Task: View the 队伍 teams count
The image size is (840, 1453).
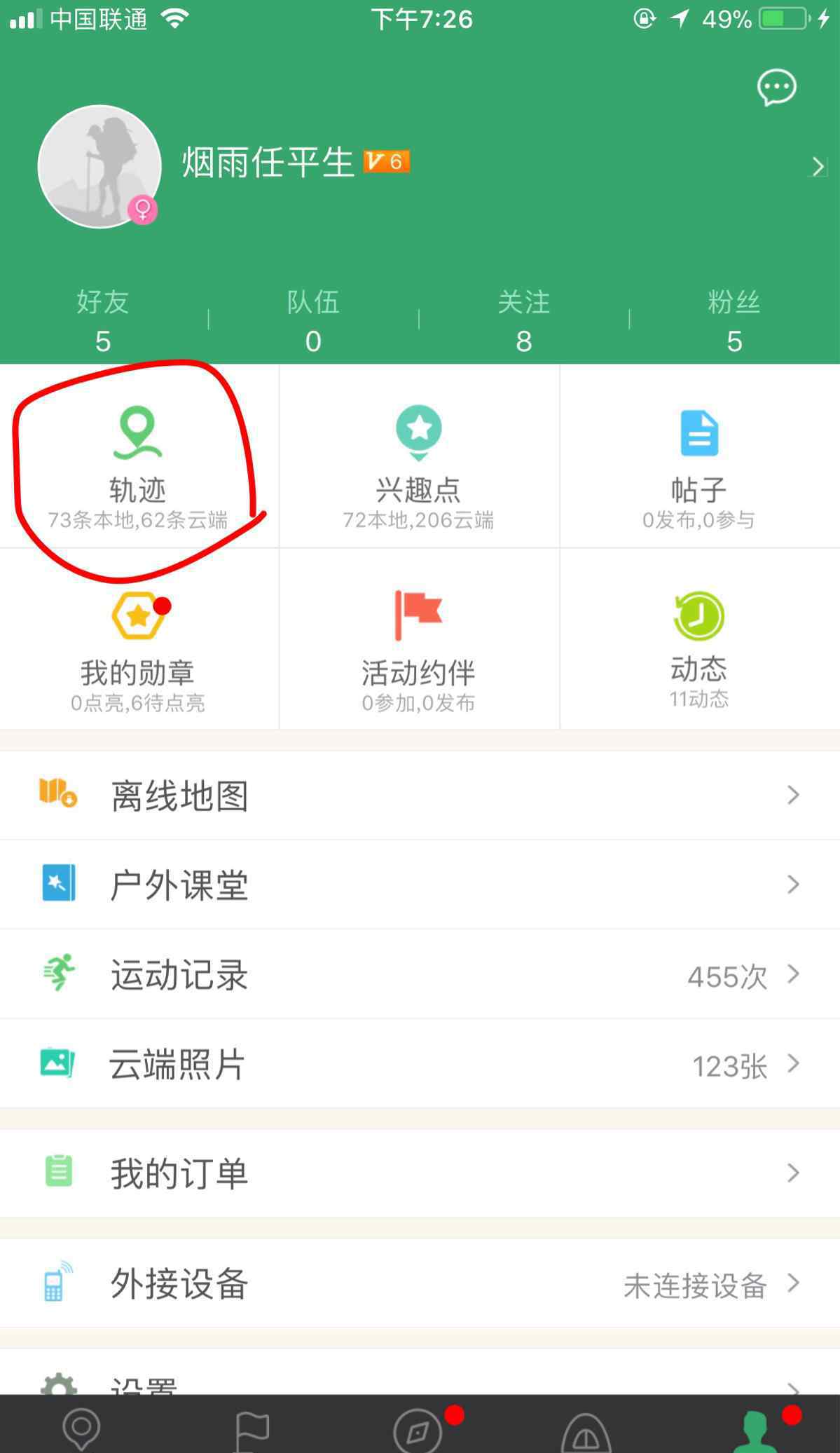Action: 313,322
